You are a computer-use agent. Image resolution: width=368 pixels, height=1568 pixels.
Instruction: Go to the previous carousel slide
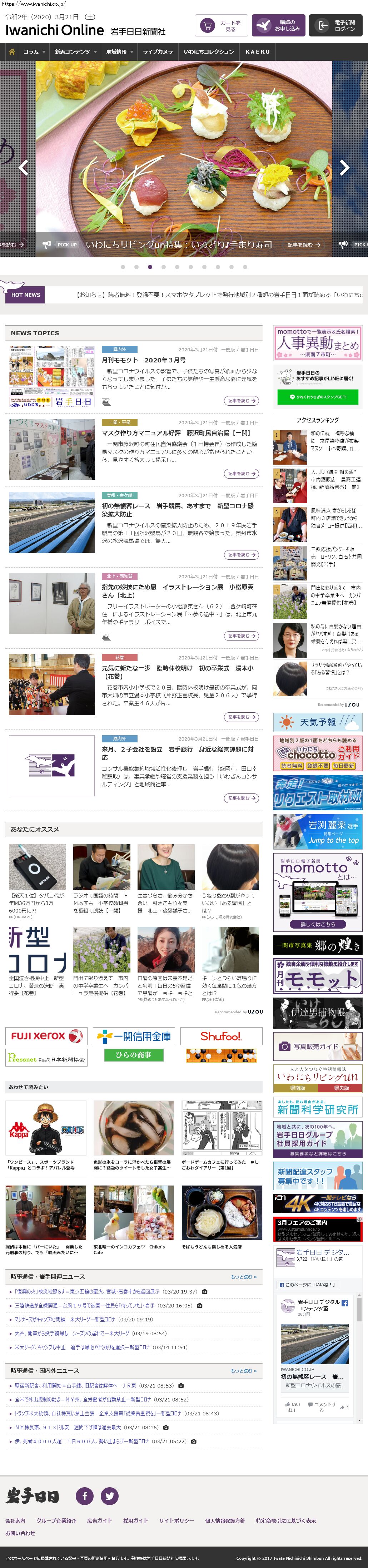tap(23, 167)
